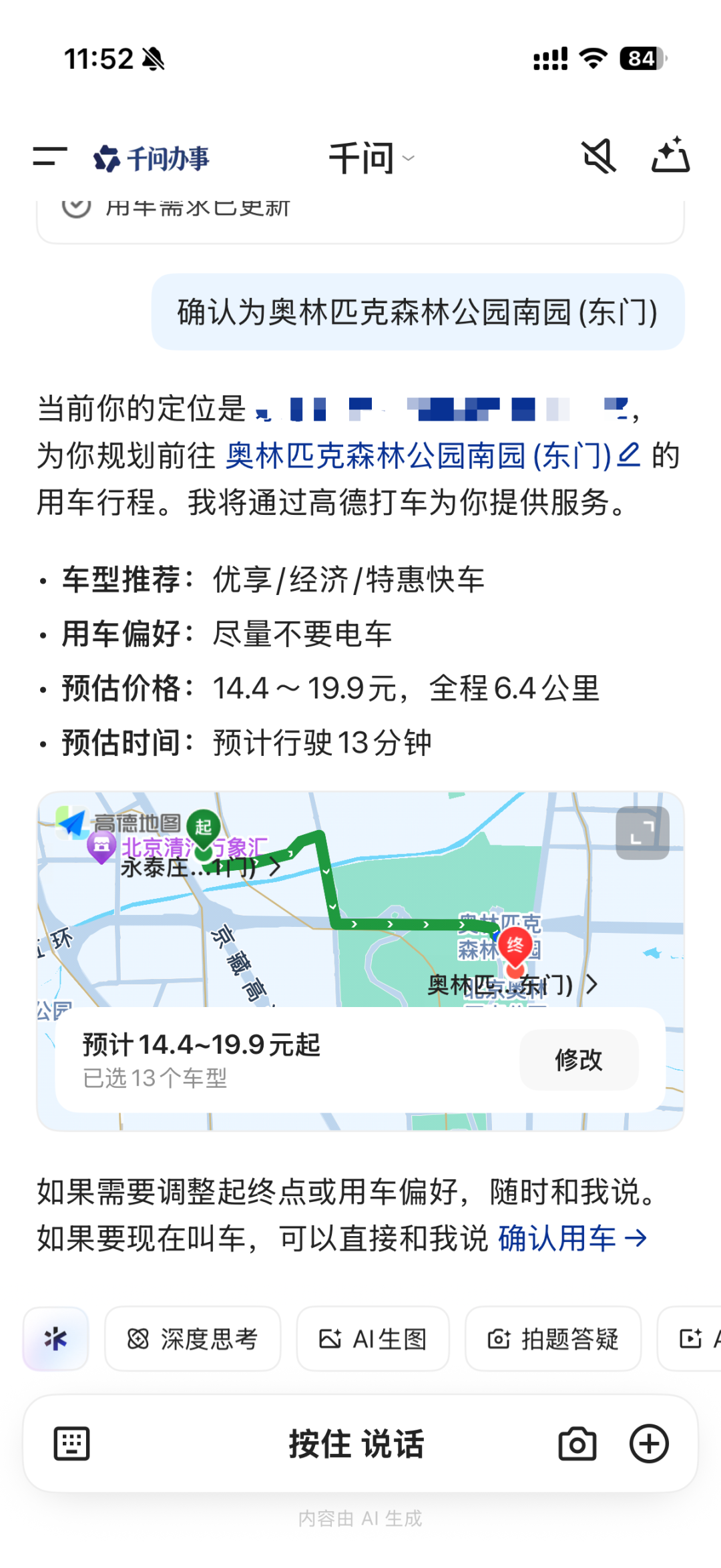
Task: Toggle the muted speaker icon
Action: [x=598, y=156]
